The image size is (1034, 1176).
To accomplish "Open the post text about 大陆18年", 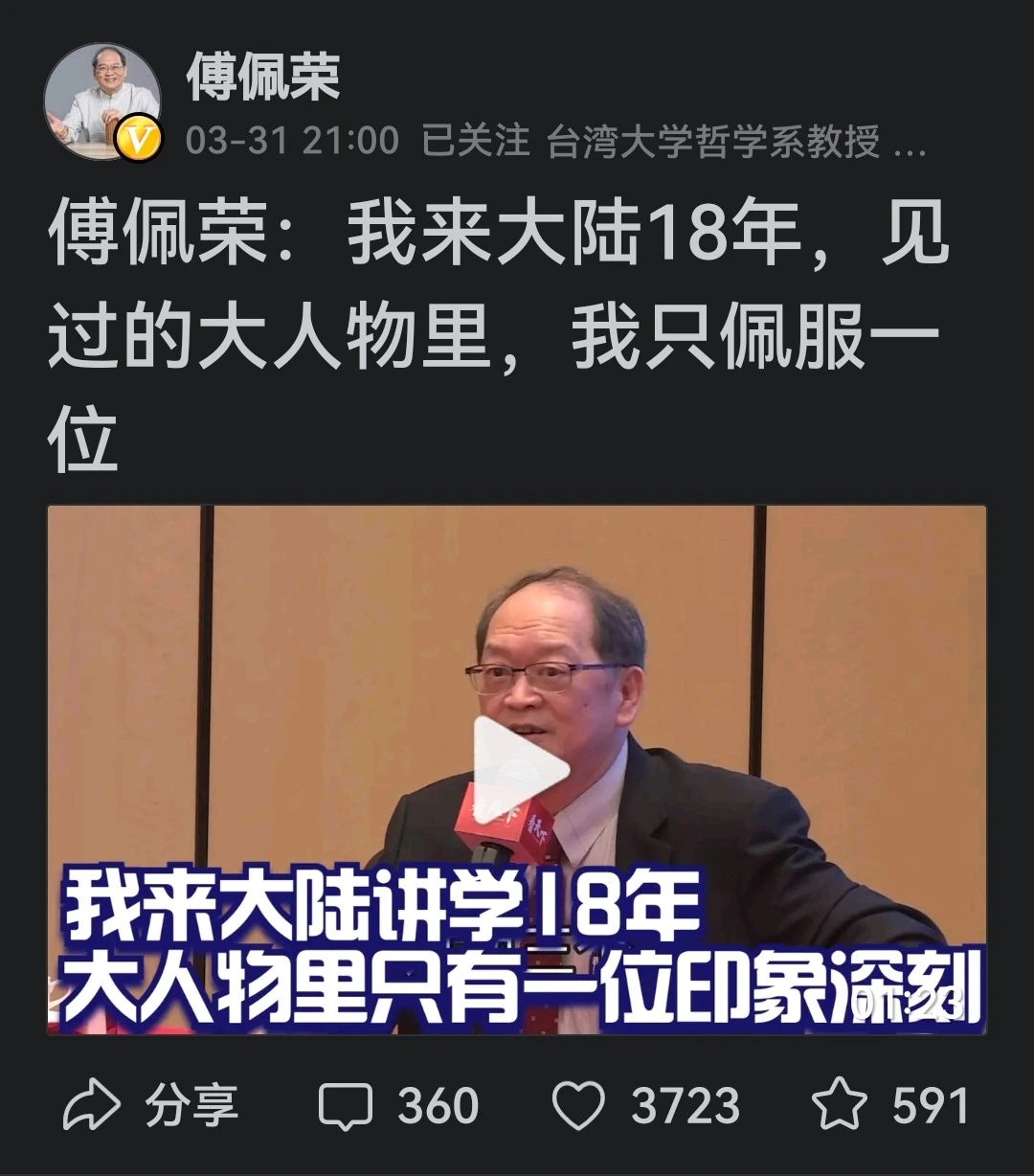I will click(x=498, y=340).
